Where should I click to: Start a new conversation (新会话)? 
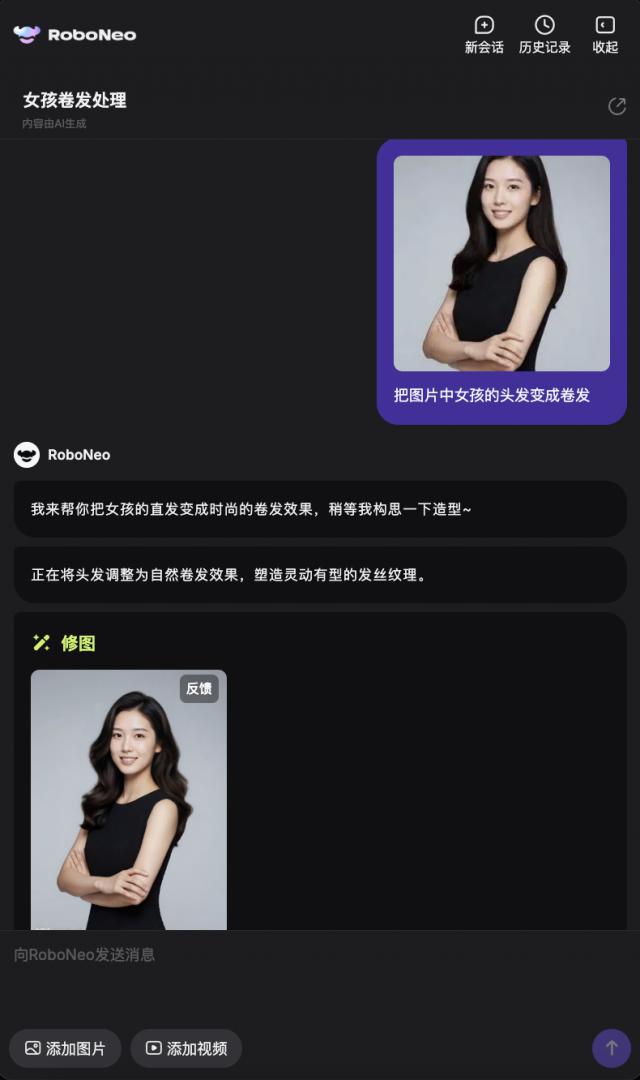pos(484,34)
